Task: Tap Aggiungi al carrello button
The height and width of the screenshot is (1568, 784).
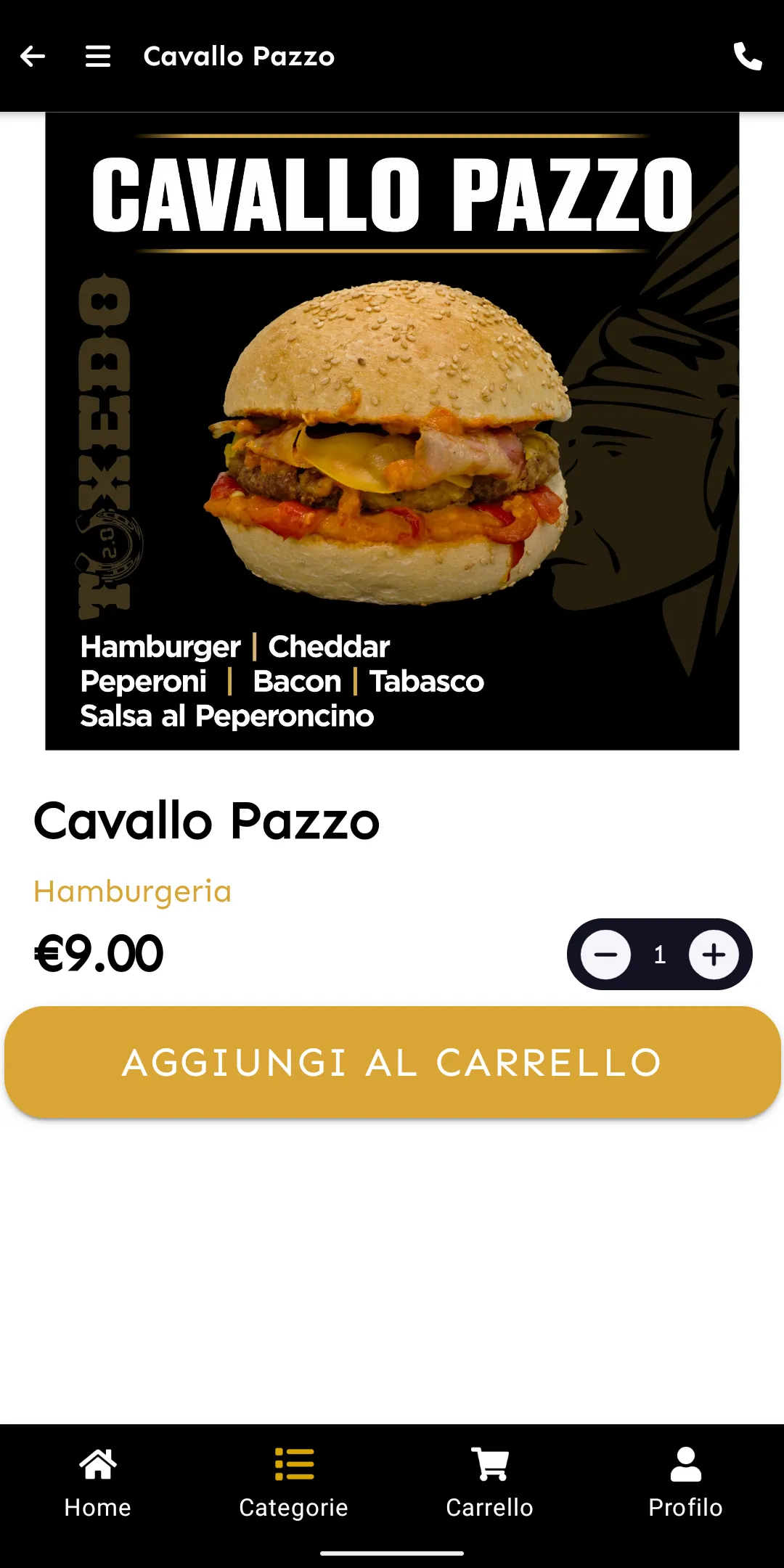Action: [x=392, y=1062]
